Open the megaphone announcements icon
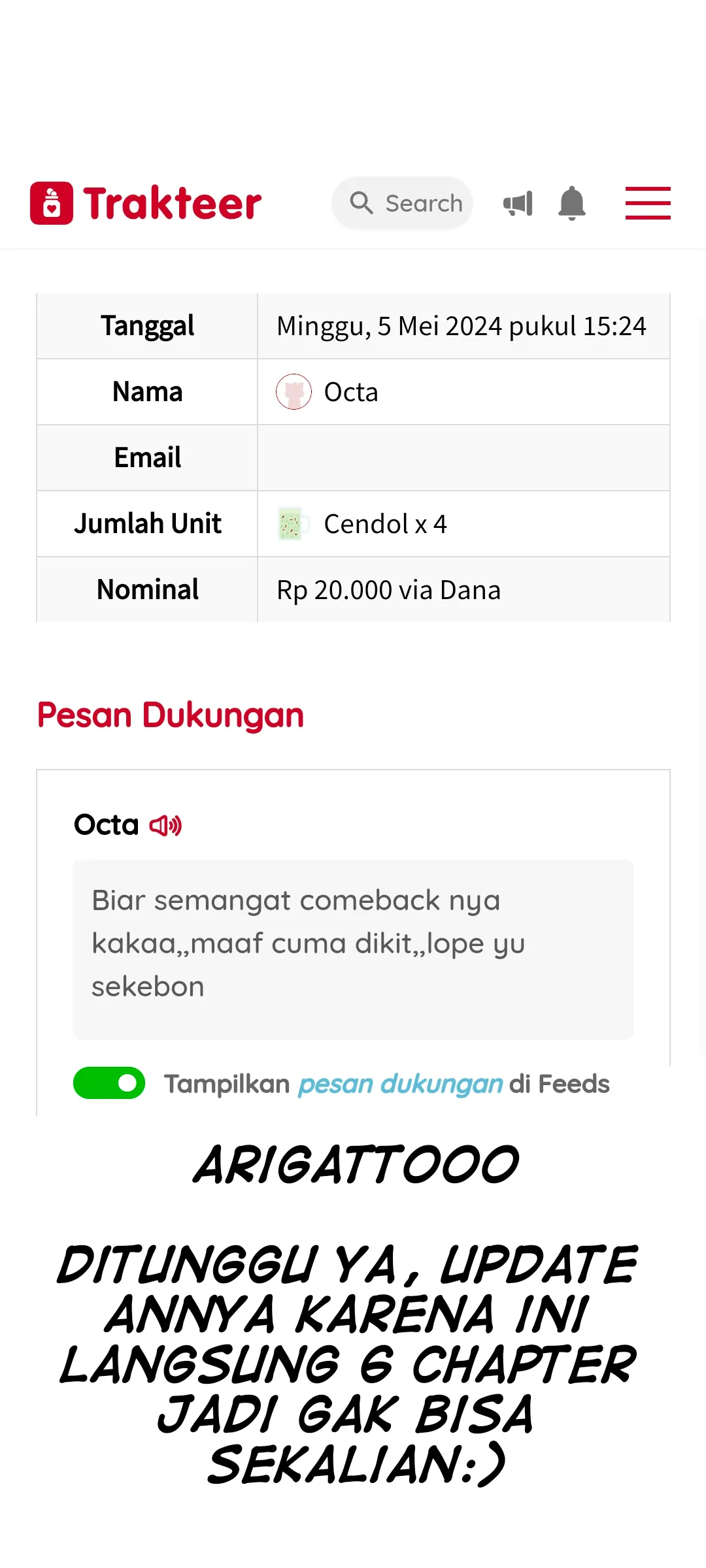 [x=518, y=203]
